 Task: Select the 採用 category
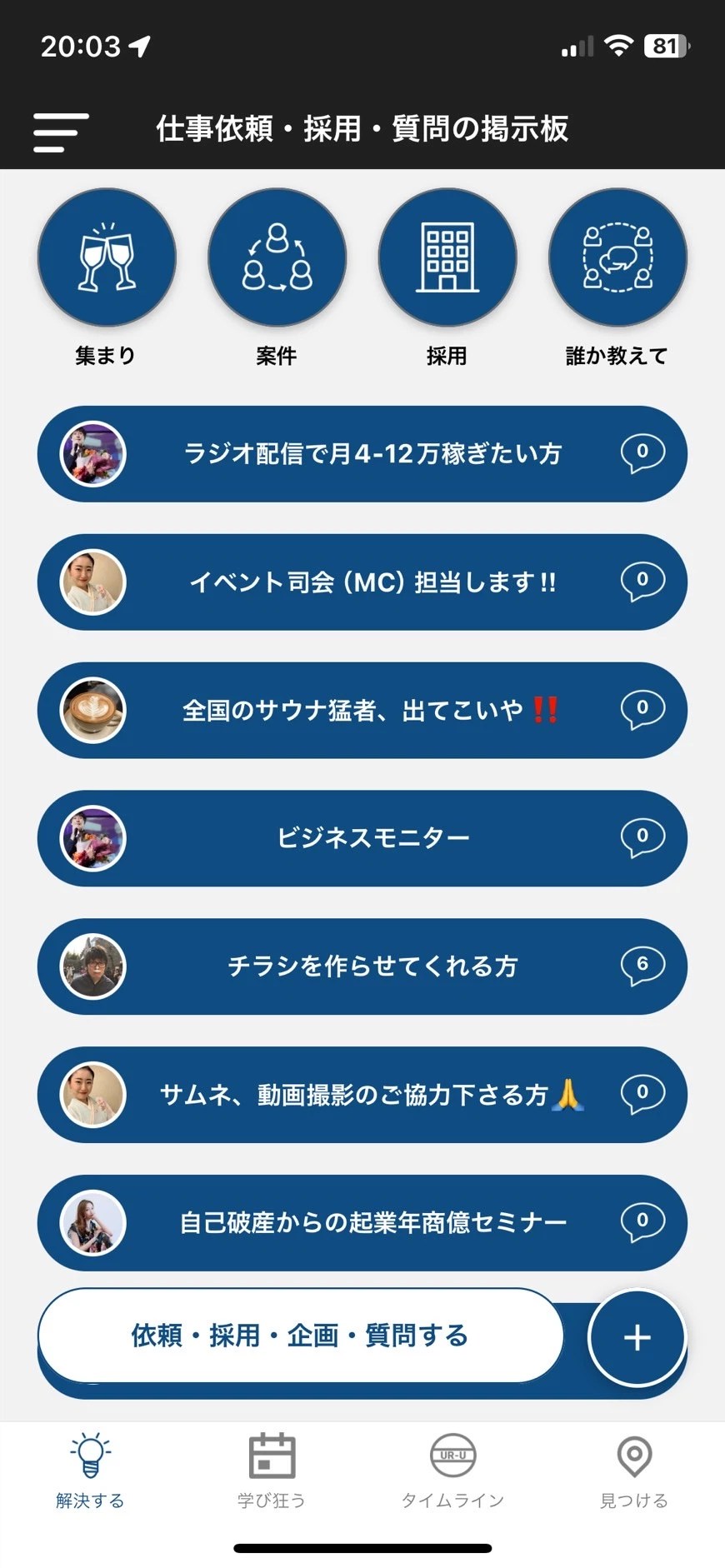[447, 258]
